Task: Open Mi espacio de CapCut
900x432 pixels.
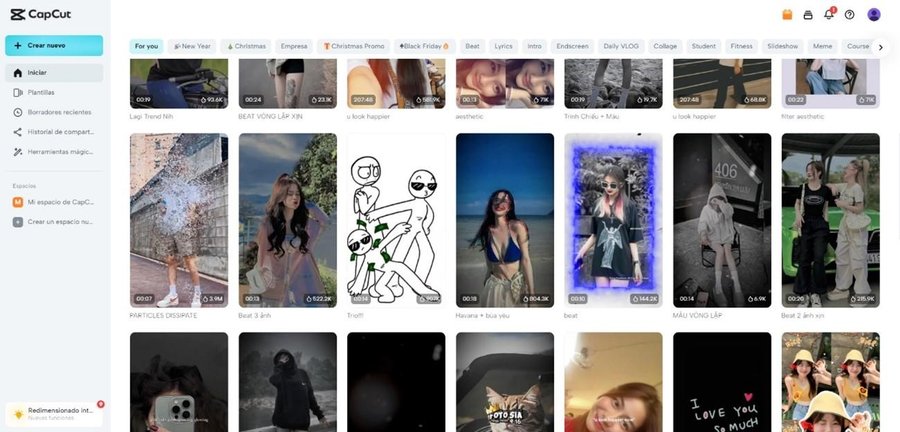Action: [x=58, y=202]
